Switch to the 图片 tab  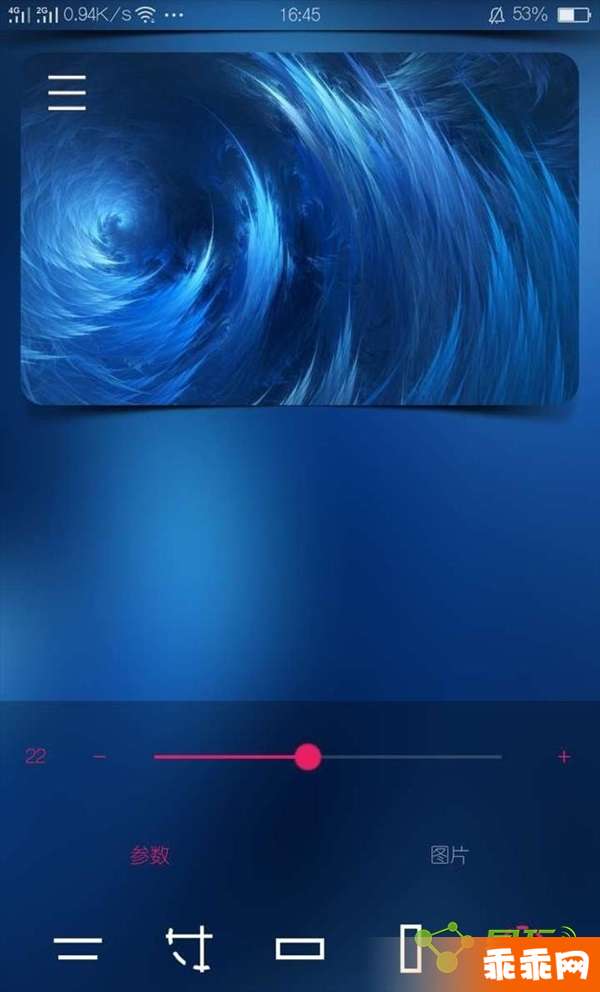pos(449,856)
